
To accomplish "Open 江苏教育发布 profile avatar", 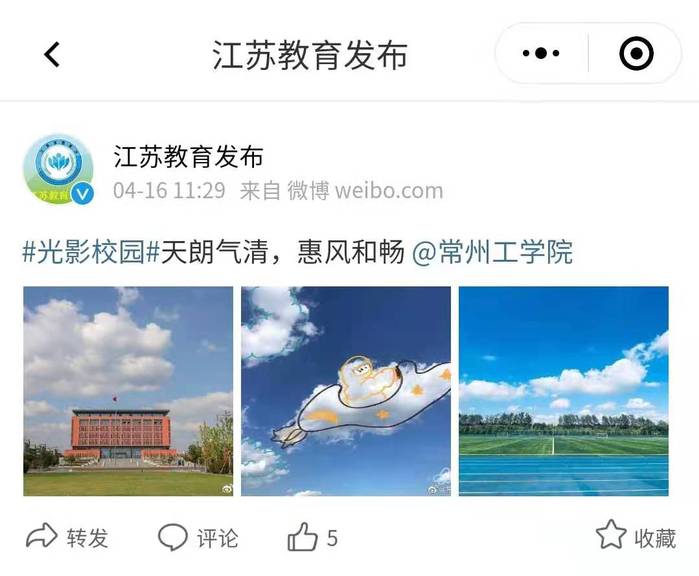I will coord(59,170).
